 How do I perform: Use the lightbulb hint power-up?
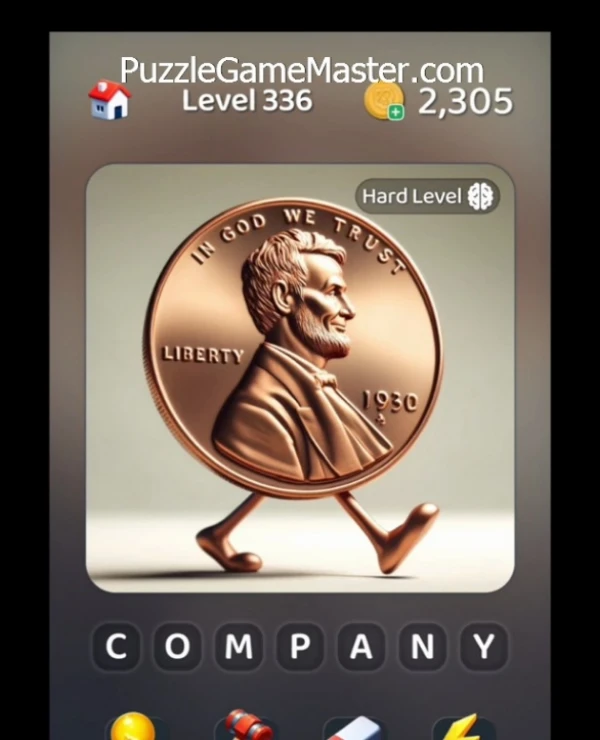click(x=134, y=727)
